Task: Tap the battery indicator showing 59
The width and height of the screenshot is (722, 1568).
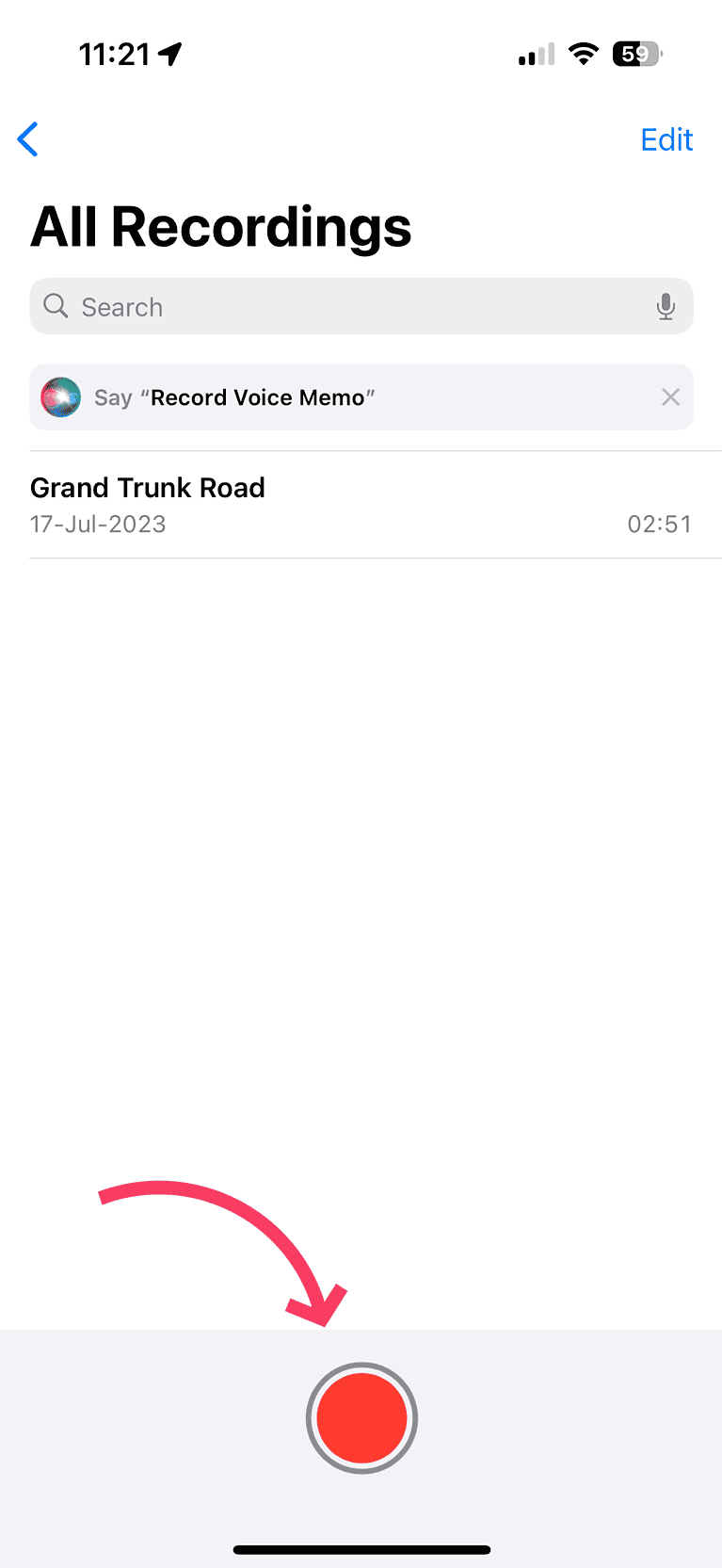Action: 636,54
